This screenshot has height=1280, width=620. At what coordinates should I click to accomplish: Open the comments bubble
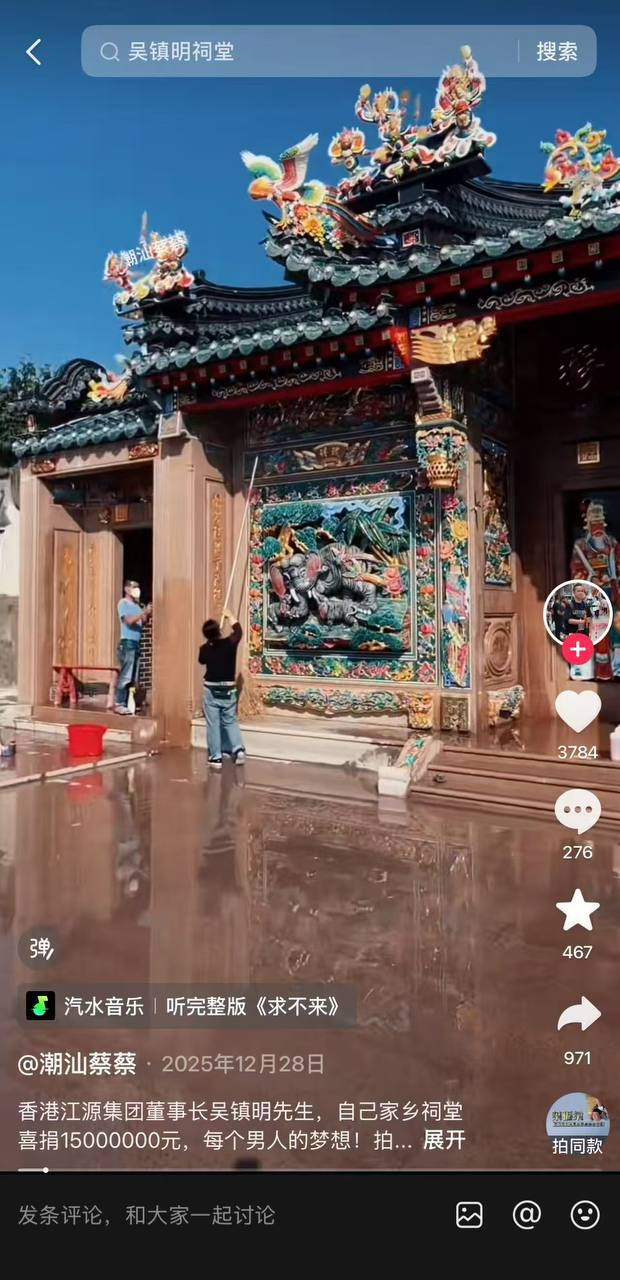click(x=578, y=811)
